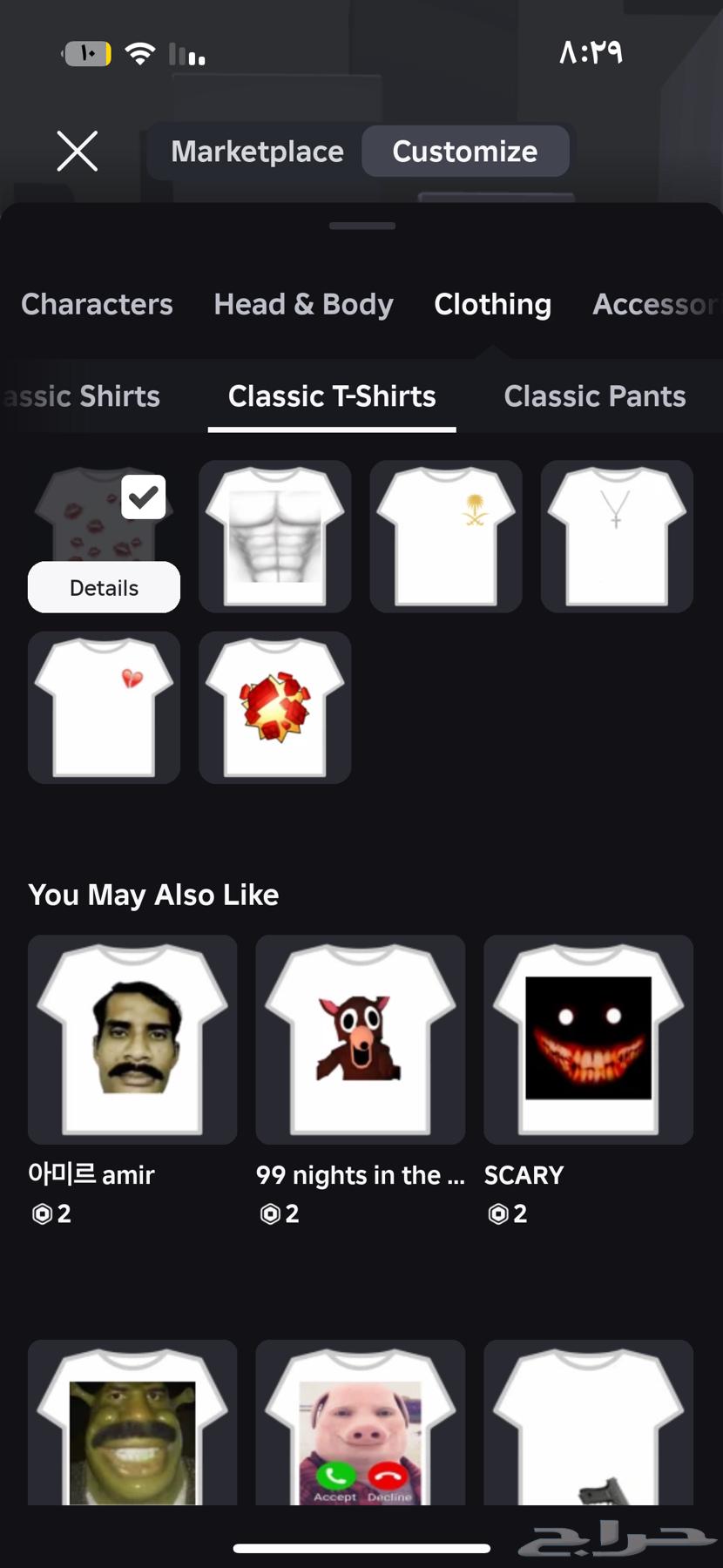The image size is (723, 1568).
Task: Open the Accessories category
Action: (x=655, y=304)
